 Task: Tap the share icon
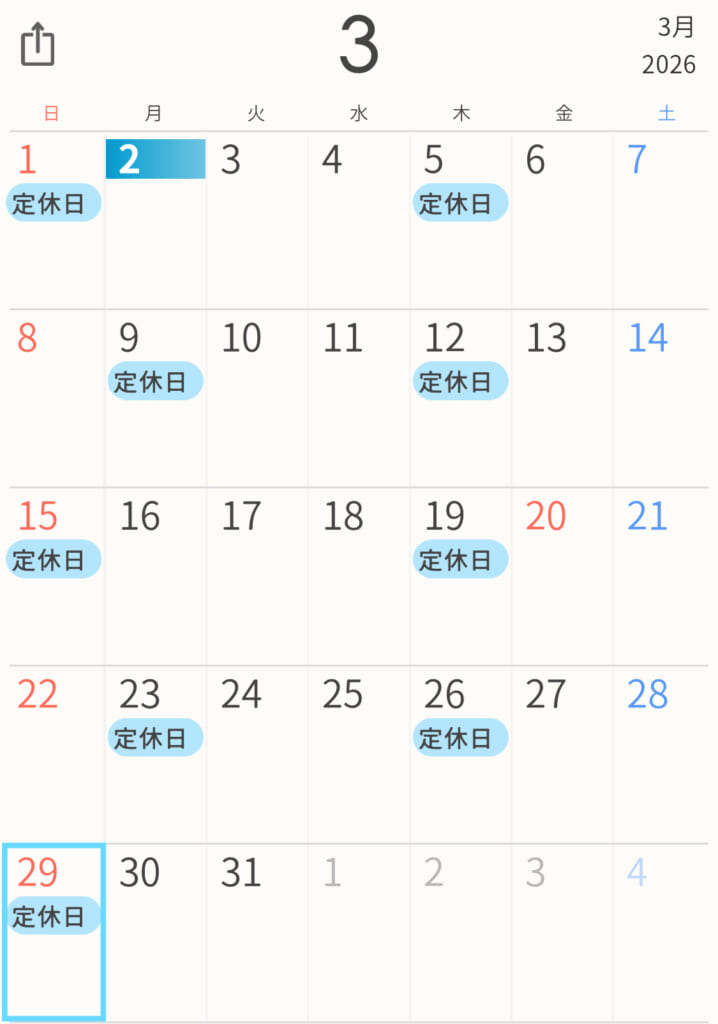click(37, 45)
